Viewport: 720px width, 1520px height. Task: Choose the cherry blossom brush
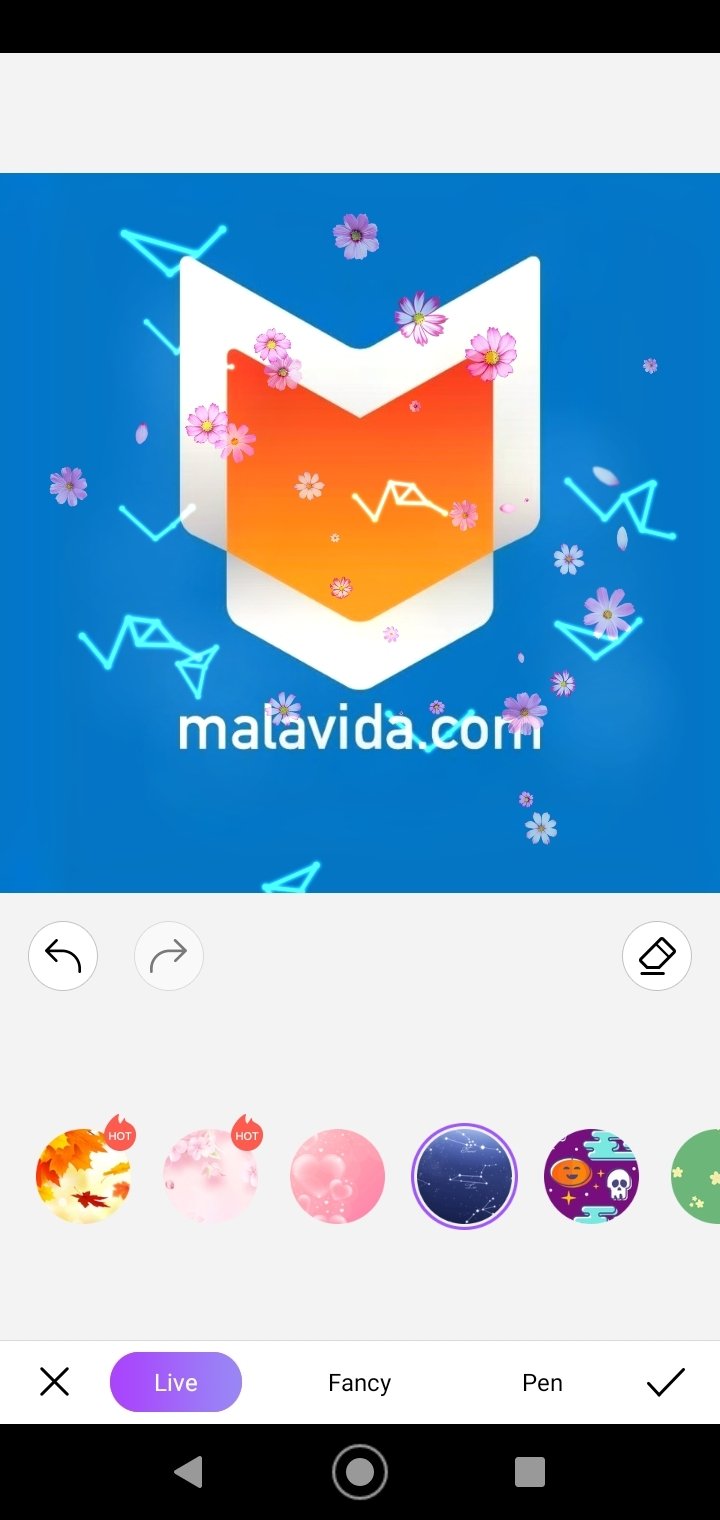tap(210, 1176)
